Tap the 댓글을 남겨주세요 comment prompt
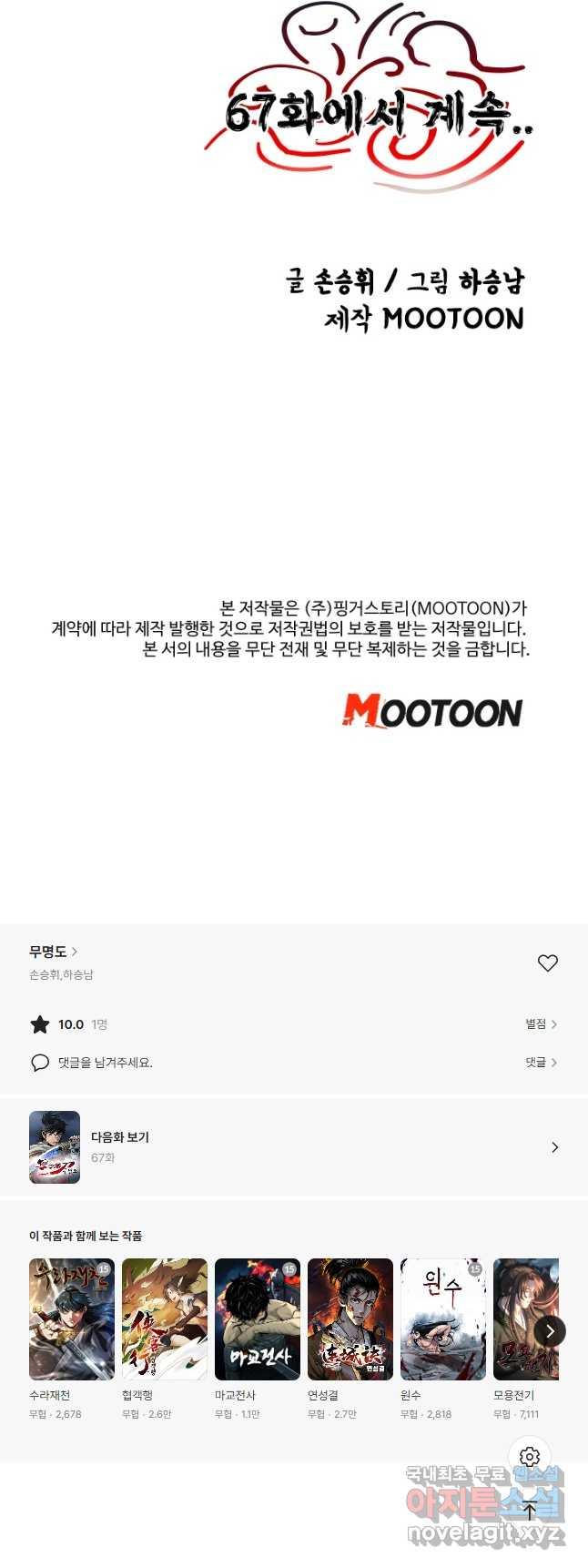588x1568 pixels. click(x=105, y=1063)
